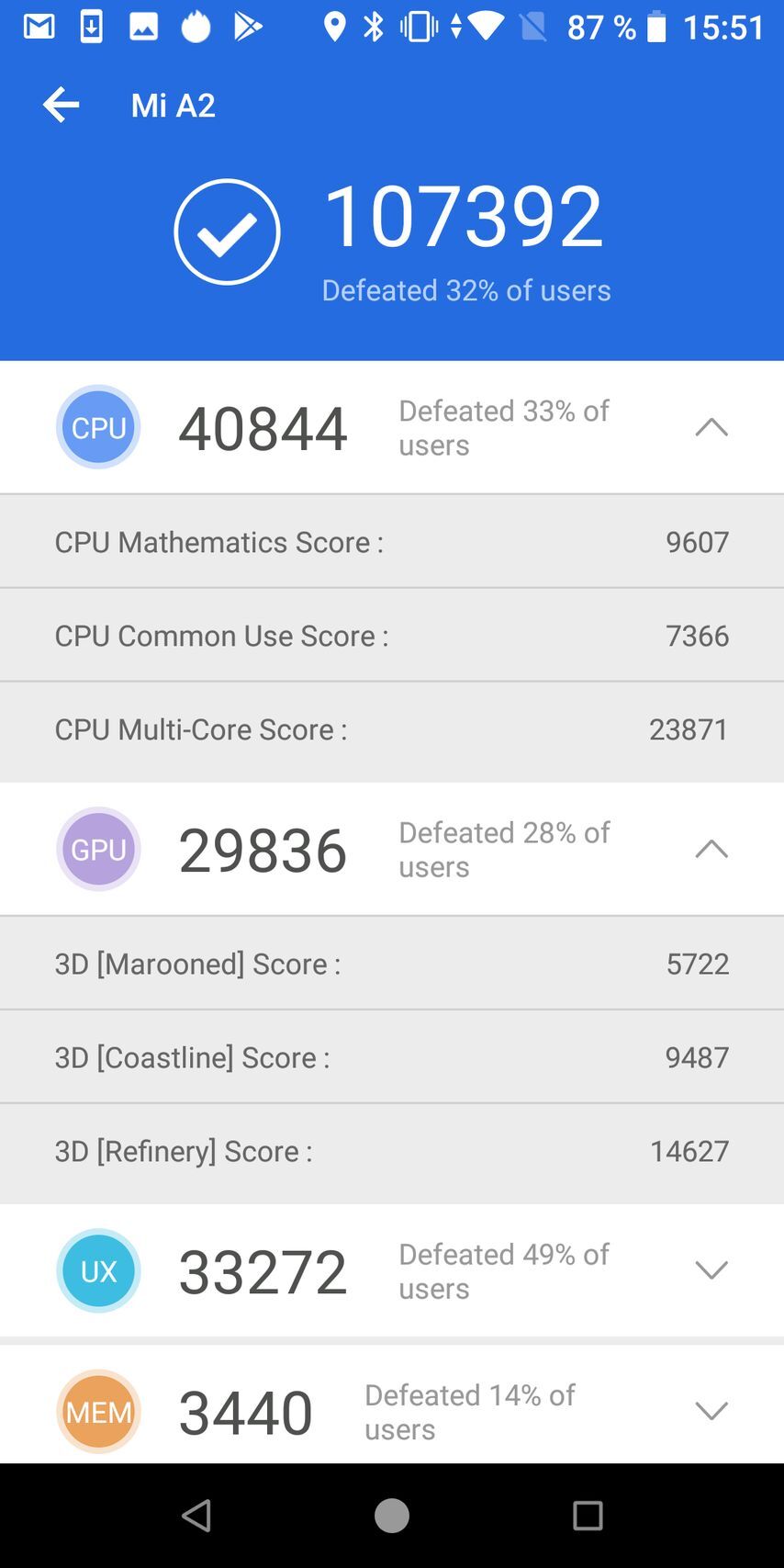Tap the checkmark badge above the total score
Image resolution: width=784 pixels, height=1568 pixels.
pos(227,231)
